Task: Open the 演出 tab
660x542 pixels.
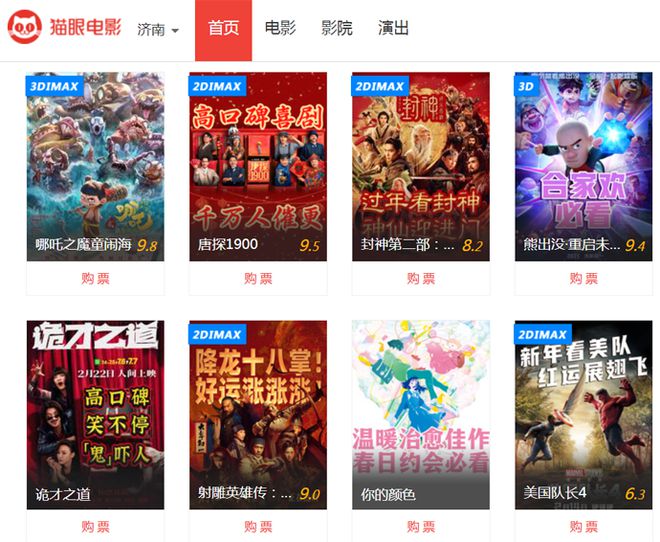Action: pyautogui.click(x=393, y=29)
